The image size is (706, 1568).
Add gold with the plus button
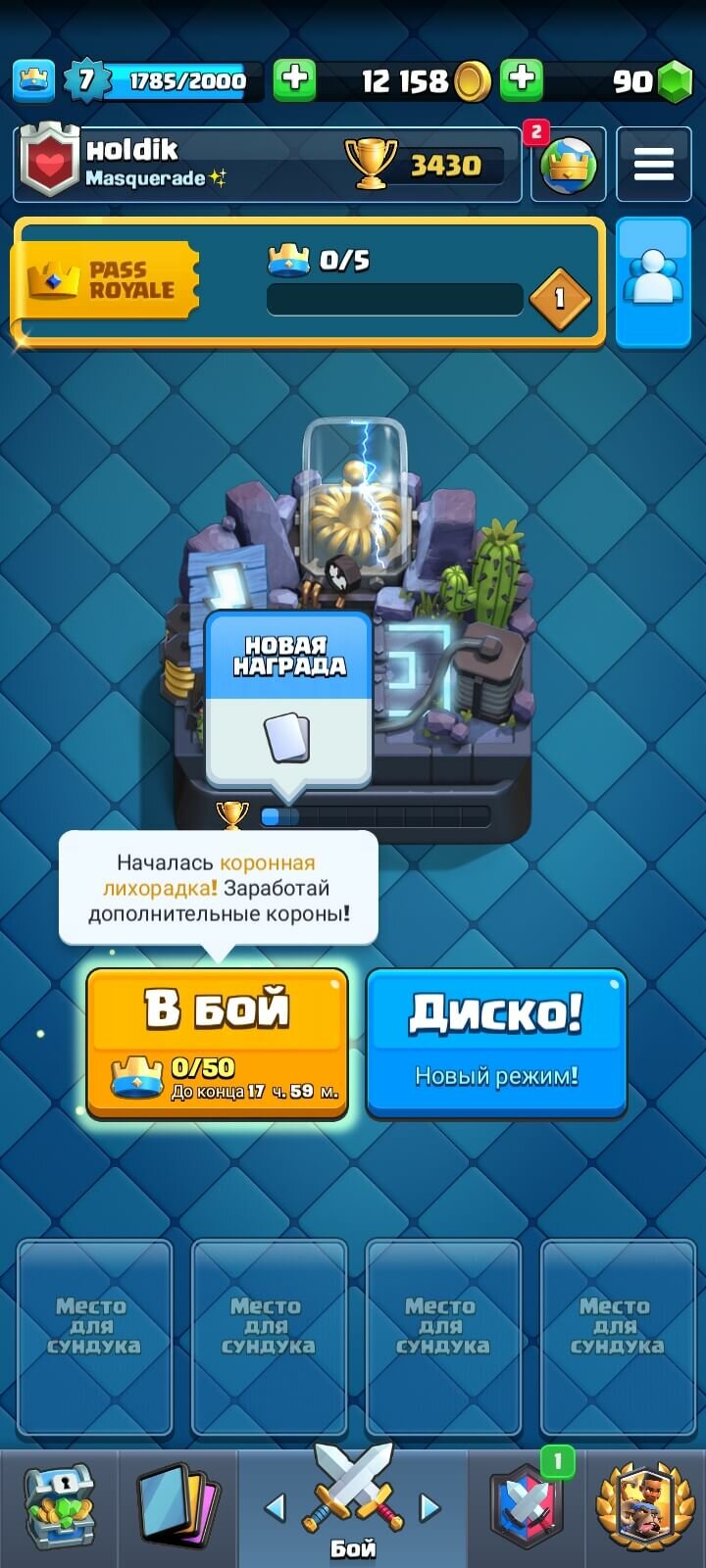click(x=294, y=79)
